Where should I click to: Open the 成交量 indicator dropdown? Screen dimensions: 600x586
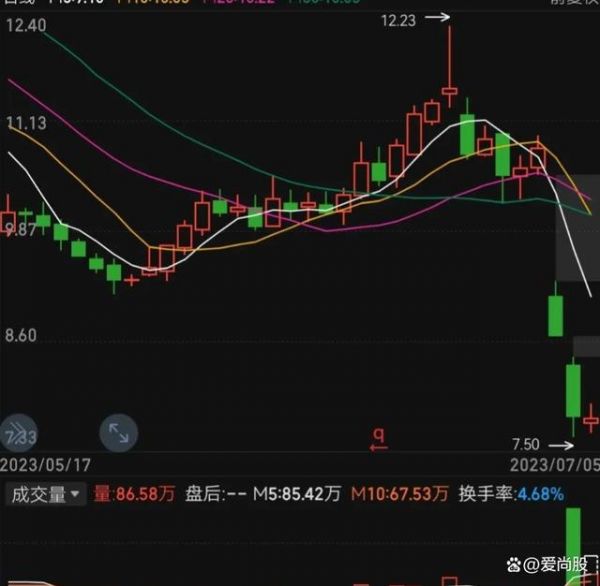point(46,494)
